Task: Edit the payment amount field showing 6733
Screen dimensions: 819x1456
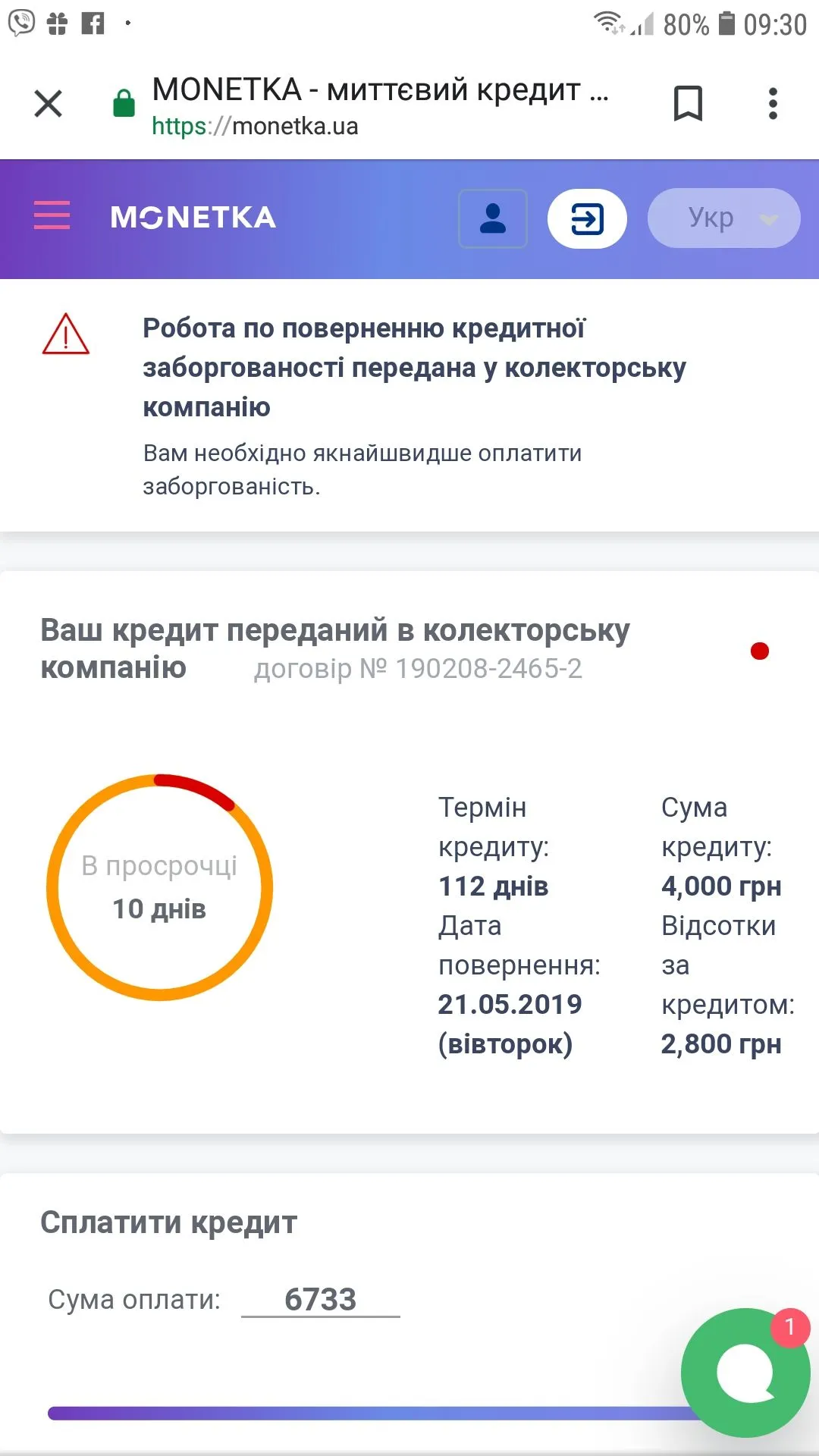Action: (x=320, y=1299)
